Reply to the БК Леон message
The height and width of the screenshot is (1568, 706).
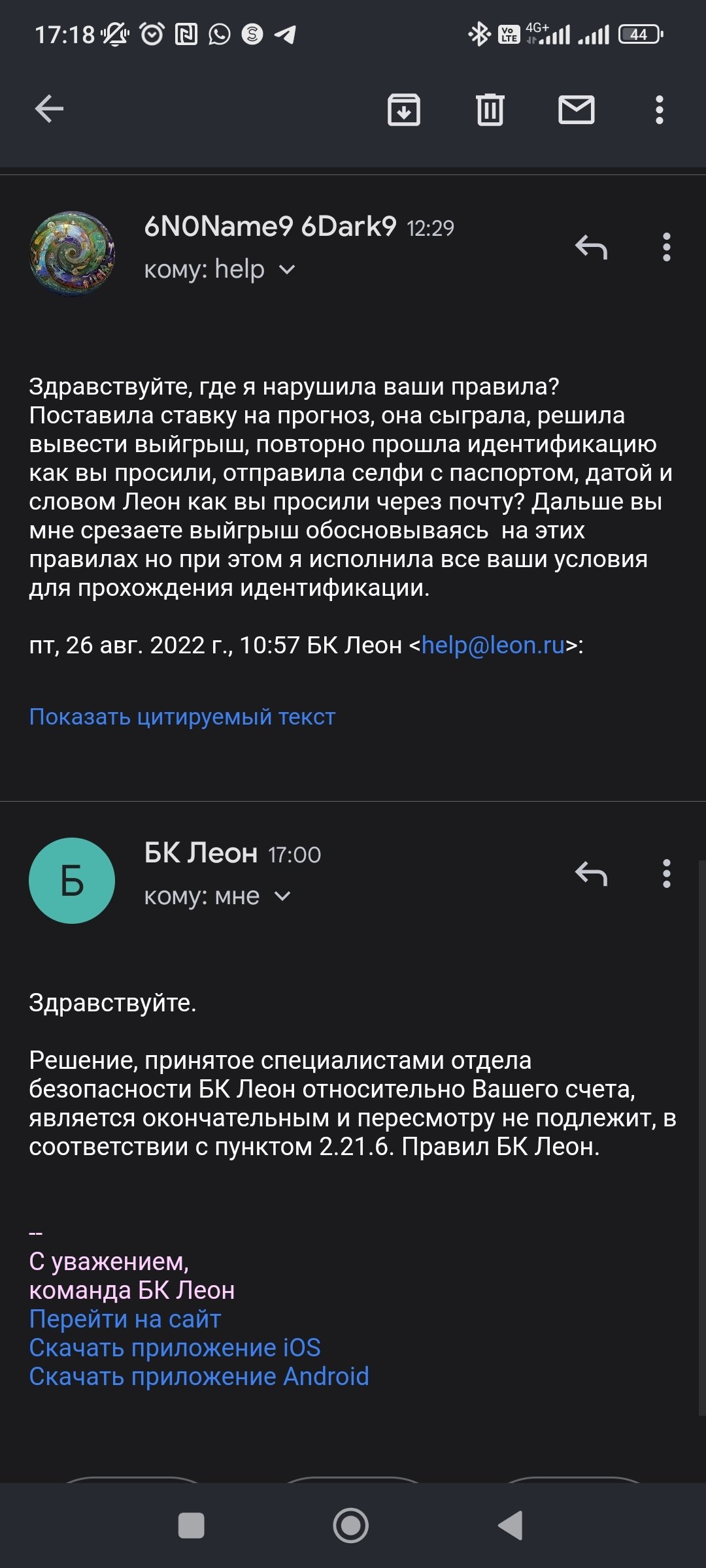tap(591, 874)
